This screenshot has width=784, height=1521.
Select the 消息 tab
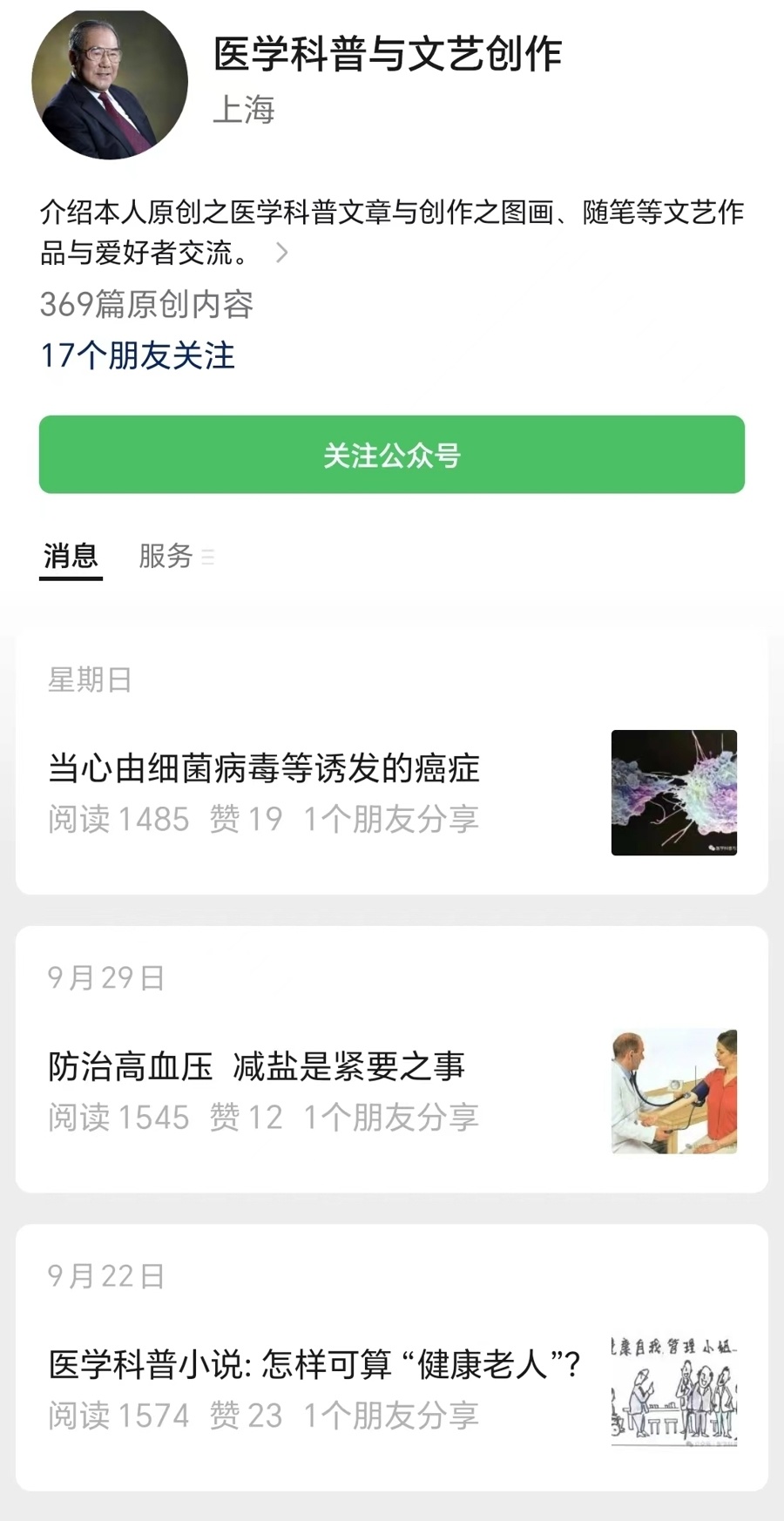70,558
